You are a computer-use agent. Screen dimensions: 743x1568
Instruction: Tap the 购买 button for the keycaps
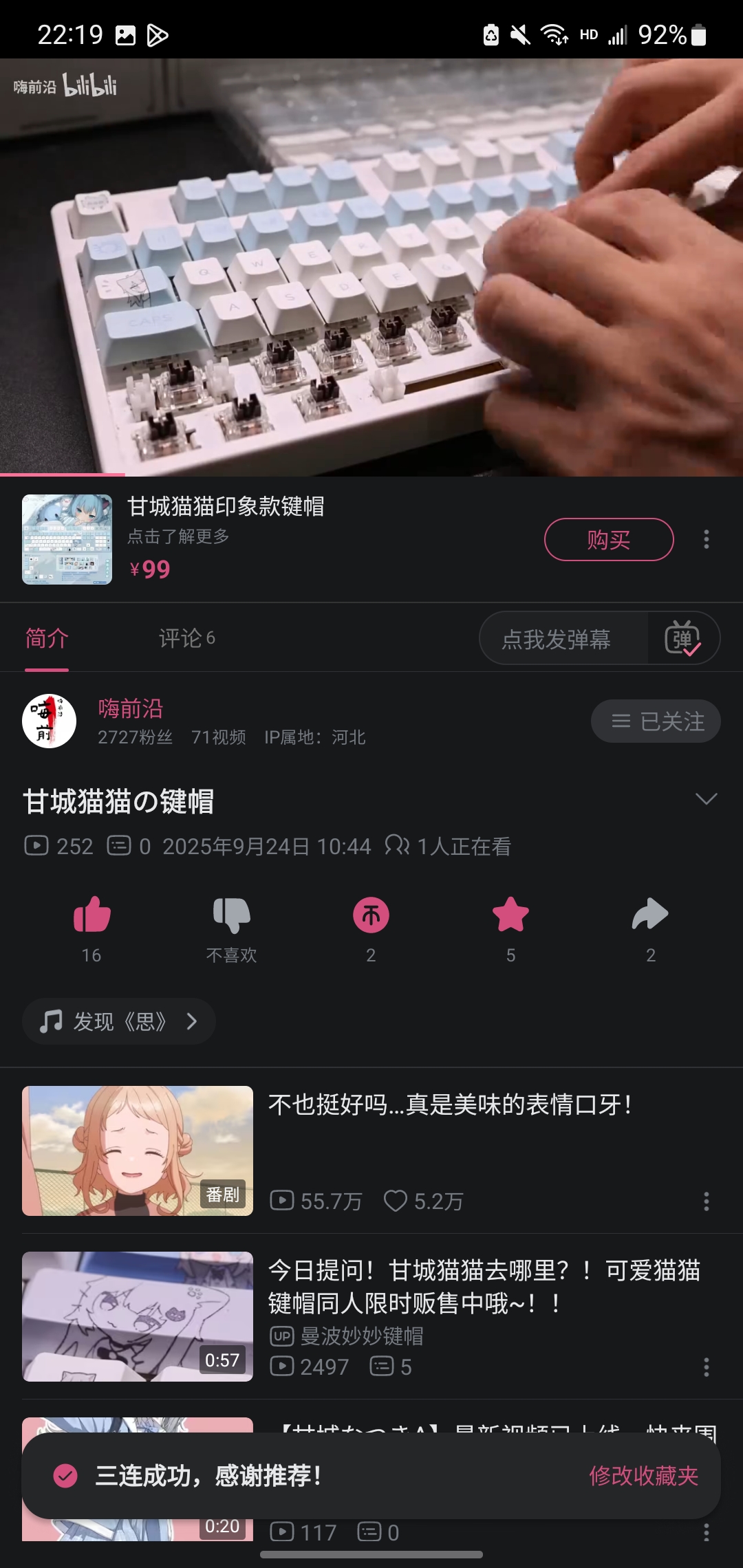(x=608, y=540)
